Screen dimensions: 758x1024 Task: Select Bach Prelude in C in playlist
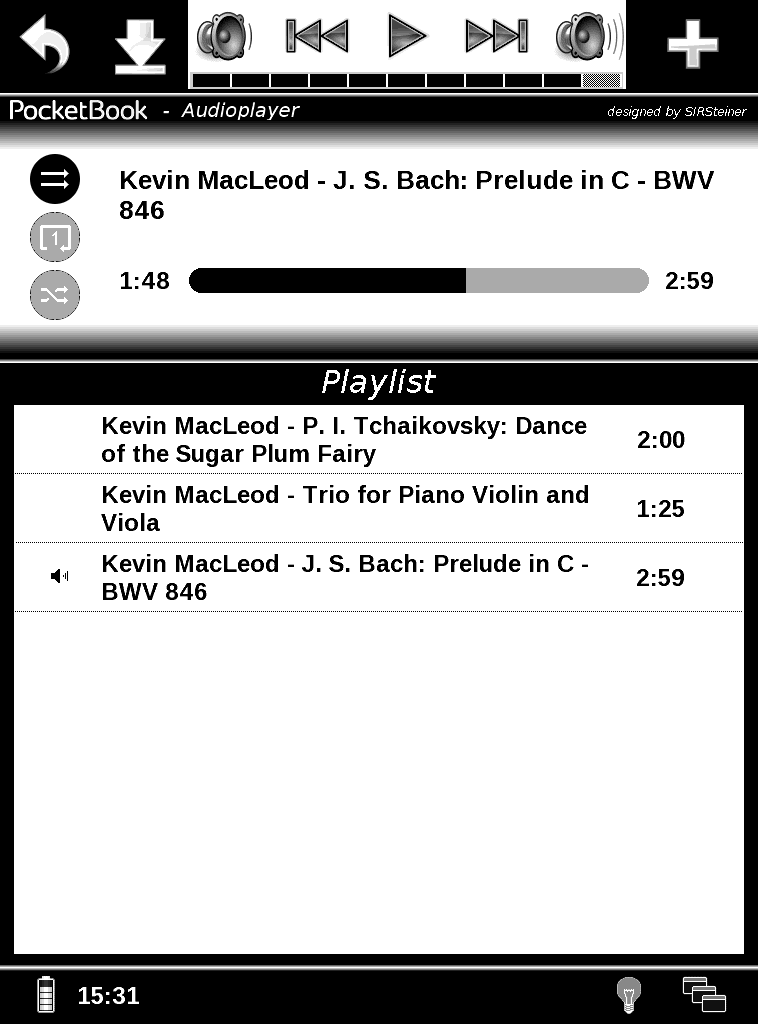click(x=344, y=578)
